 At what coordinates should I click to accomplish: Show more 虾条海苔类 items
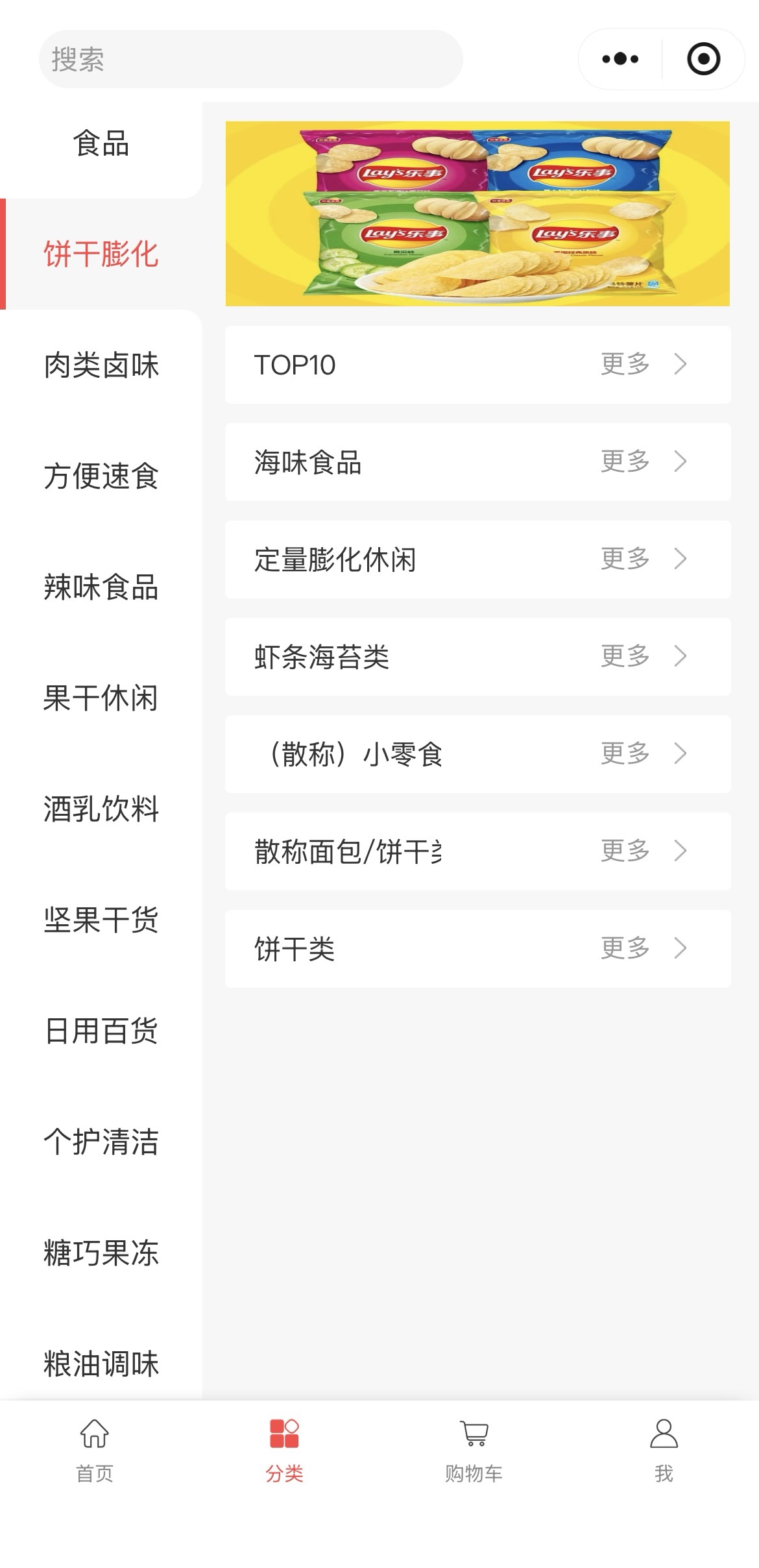point(642,656)
